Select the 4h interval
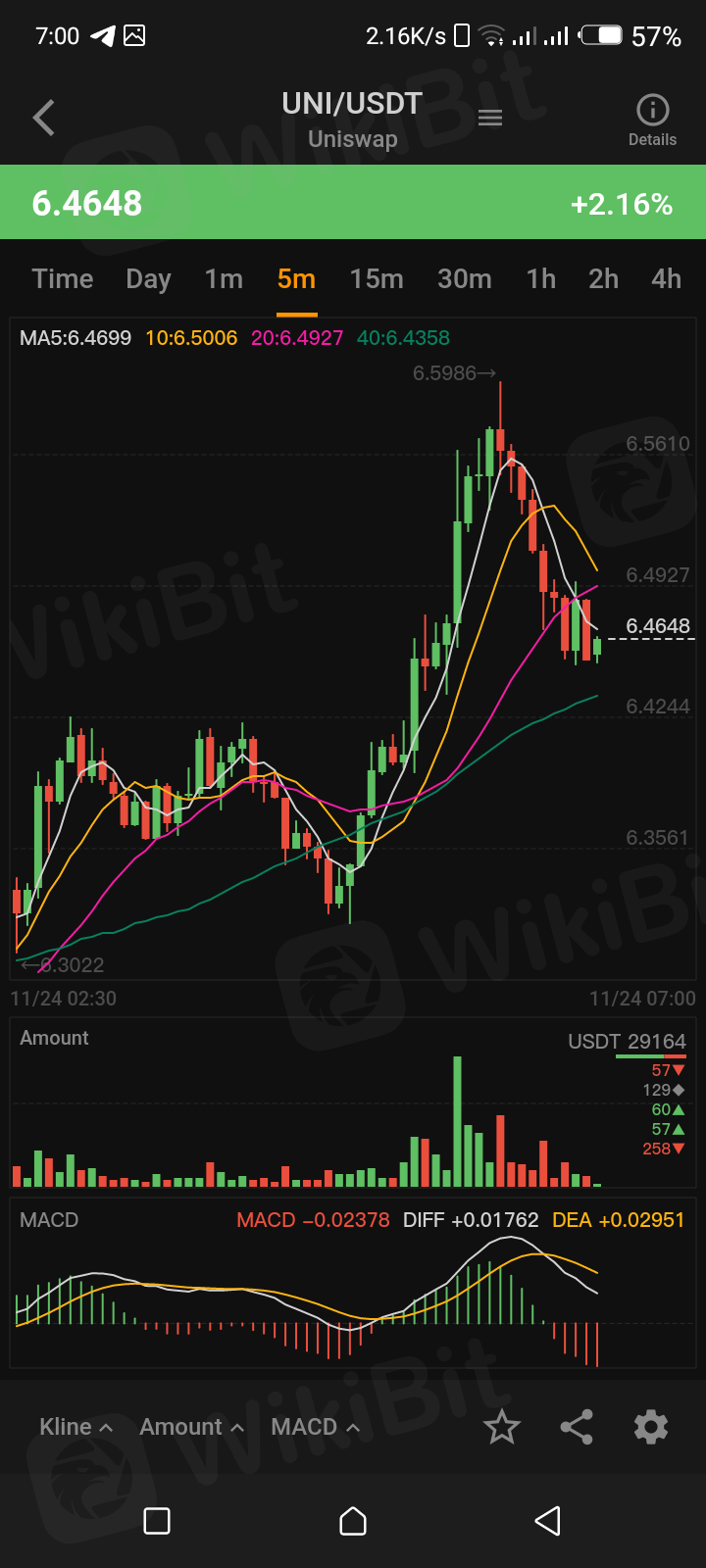Viewport: 706px width, 1568px height. tap(667, 279)
